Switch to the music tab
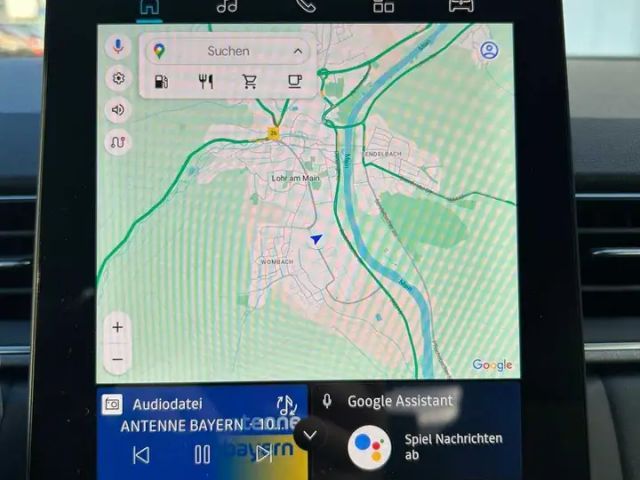 (x=227, y=6)
